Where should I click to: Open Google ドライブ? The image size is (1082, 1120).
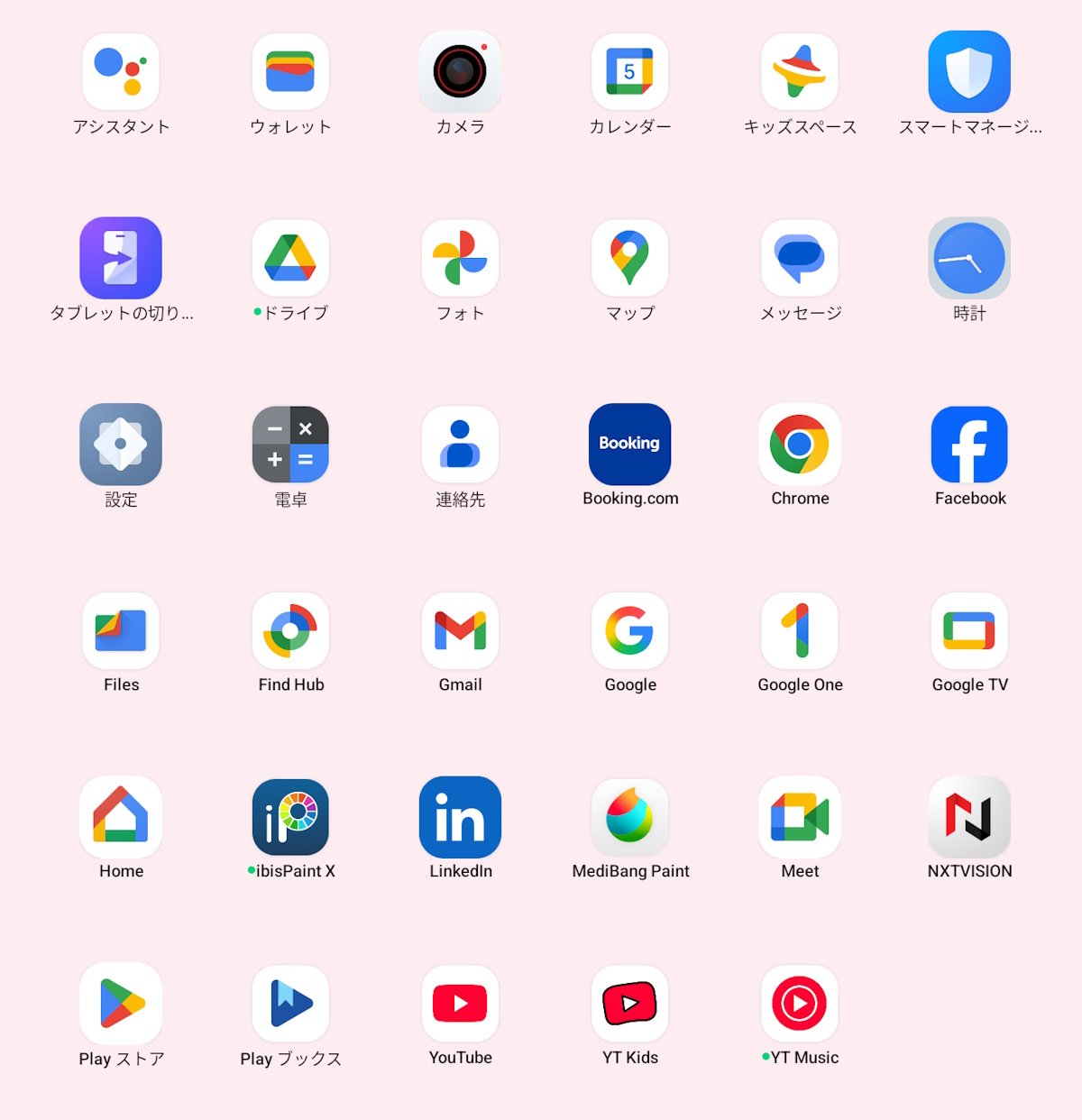coord(290,258)
